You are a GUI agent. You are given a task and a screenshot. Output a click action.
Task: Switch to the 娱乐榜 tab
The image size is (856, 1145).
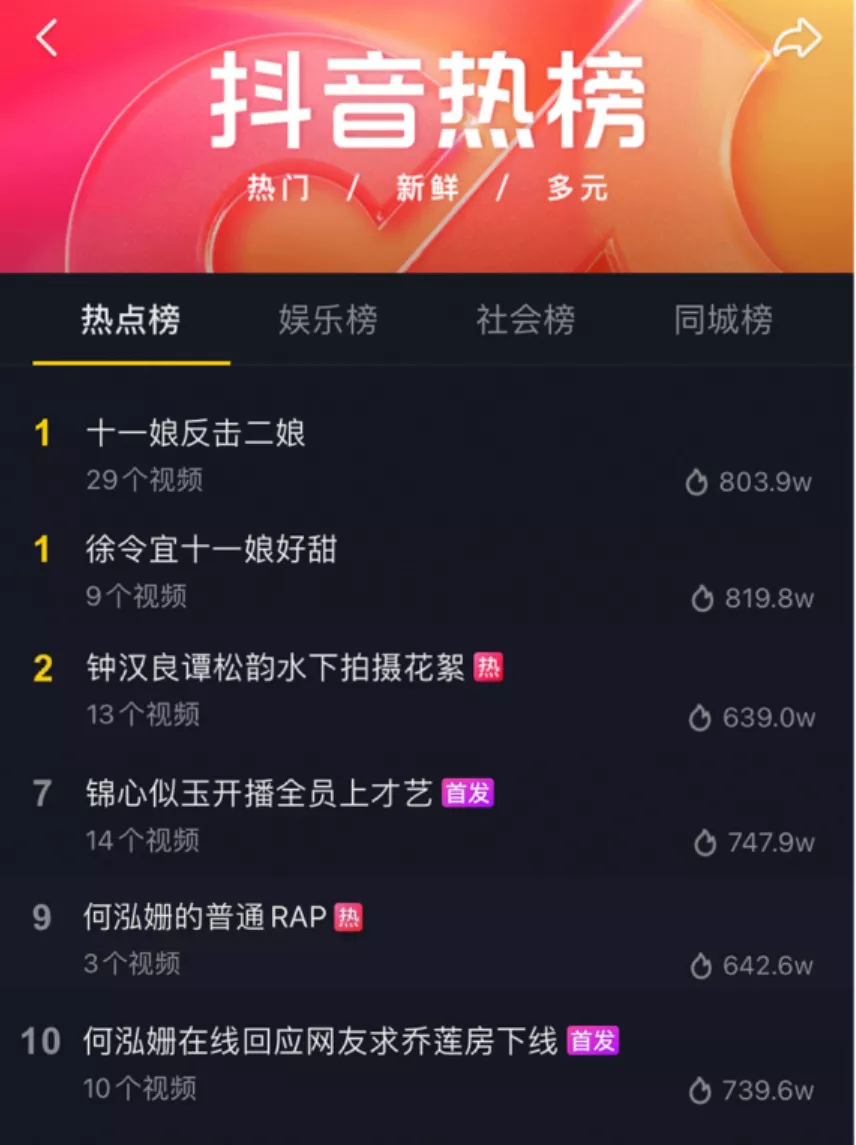click(x=328, y=321)
